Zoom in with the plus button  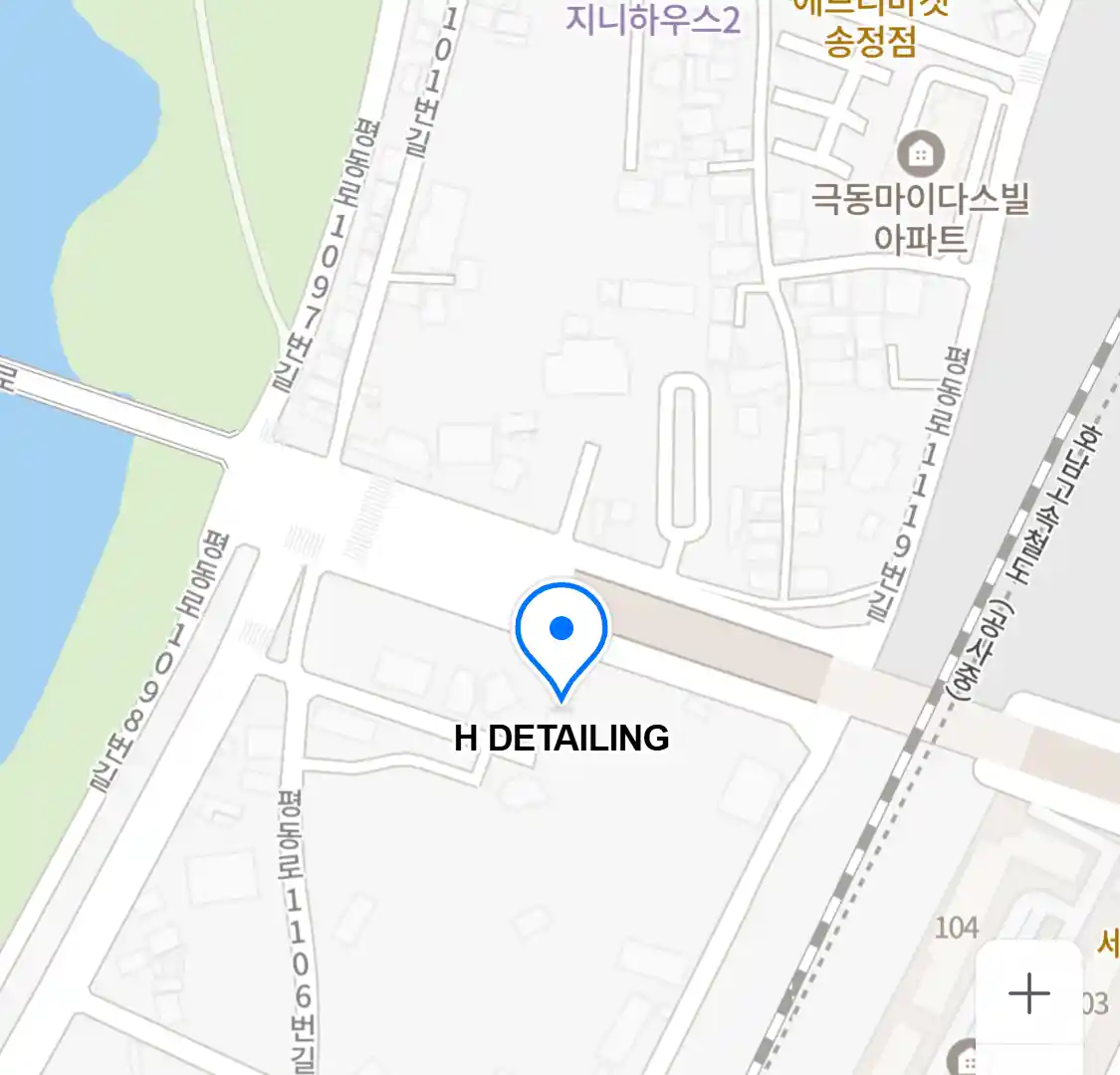[1028, 993]
